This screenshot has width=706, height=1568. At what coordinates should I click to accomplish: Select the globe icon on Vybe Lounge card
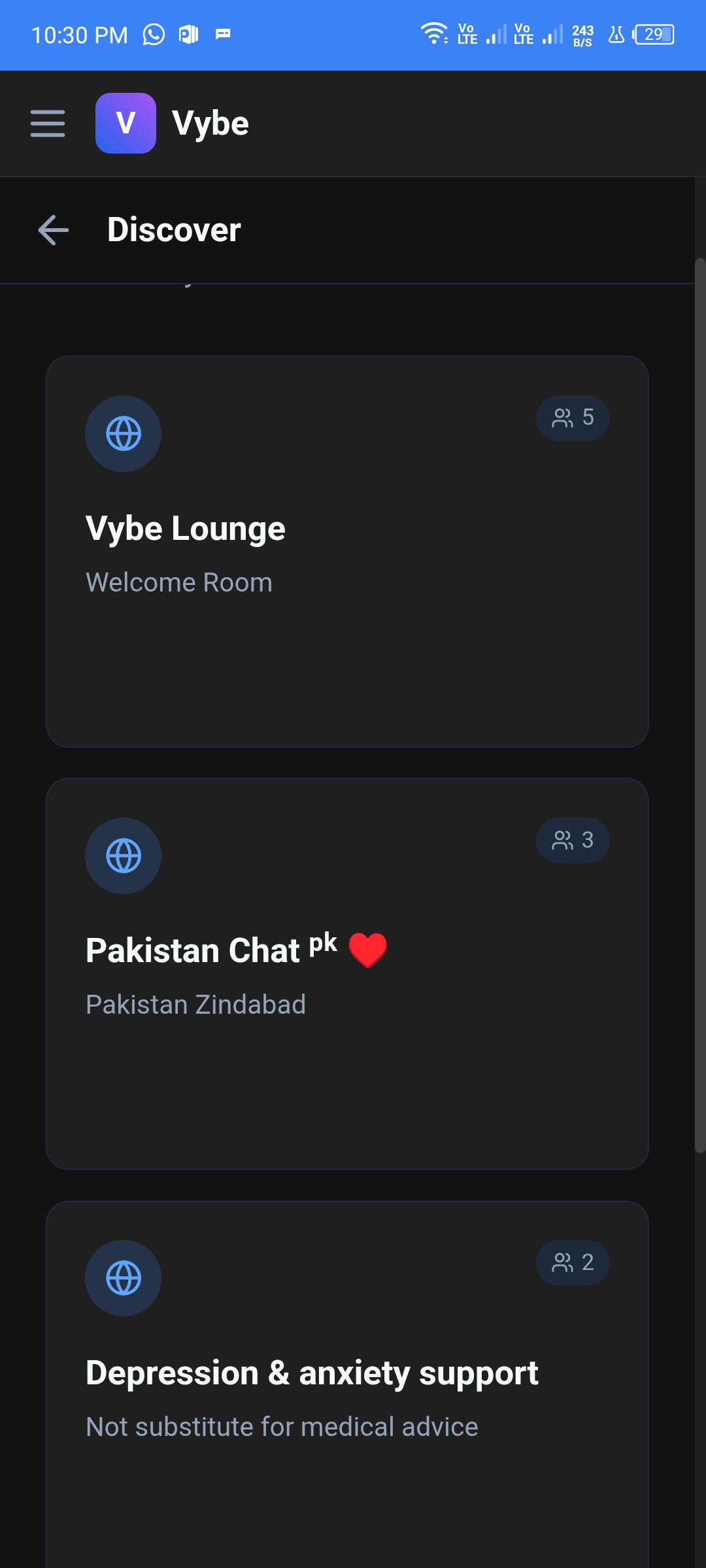pos(123,433)
